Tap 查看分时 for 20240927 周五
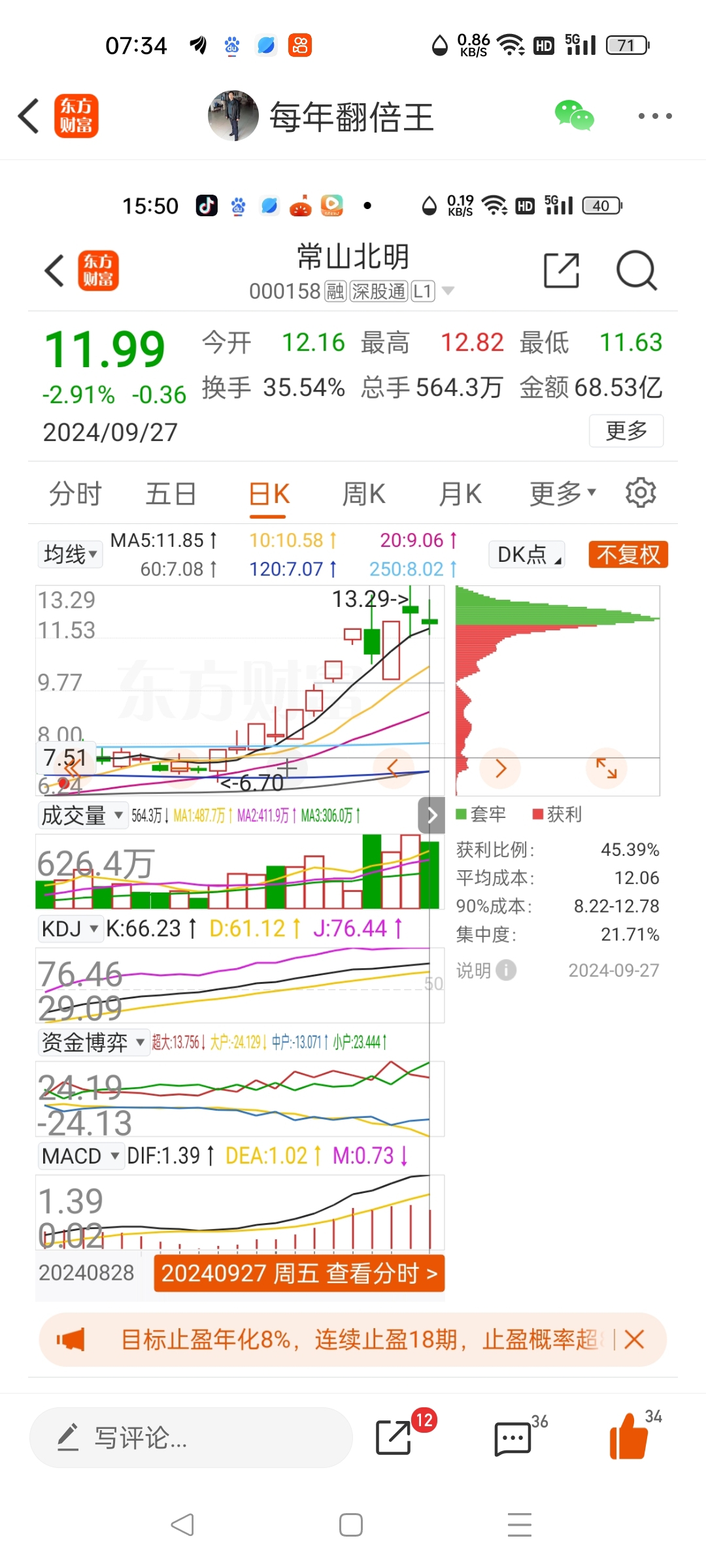 299,1273
